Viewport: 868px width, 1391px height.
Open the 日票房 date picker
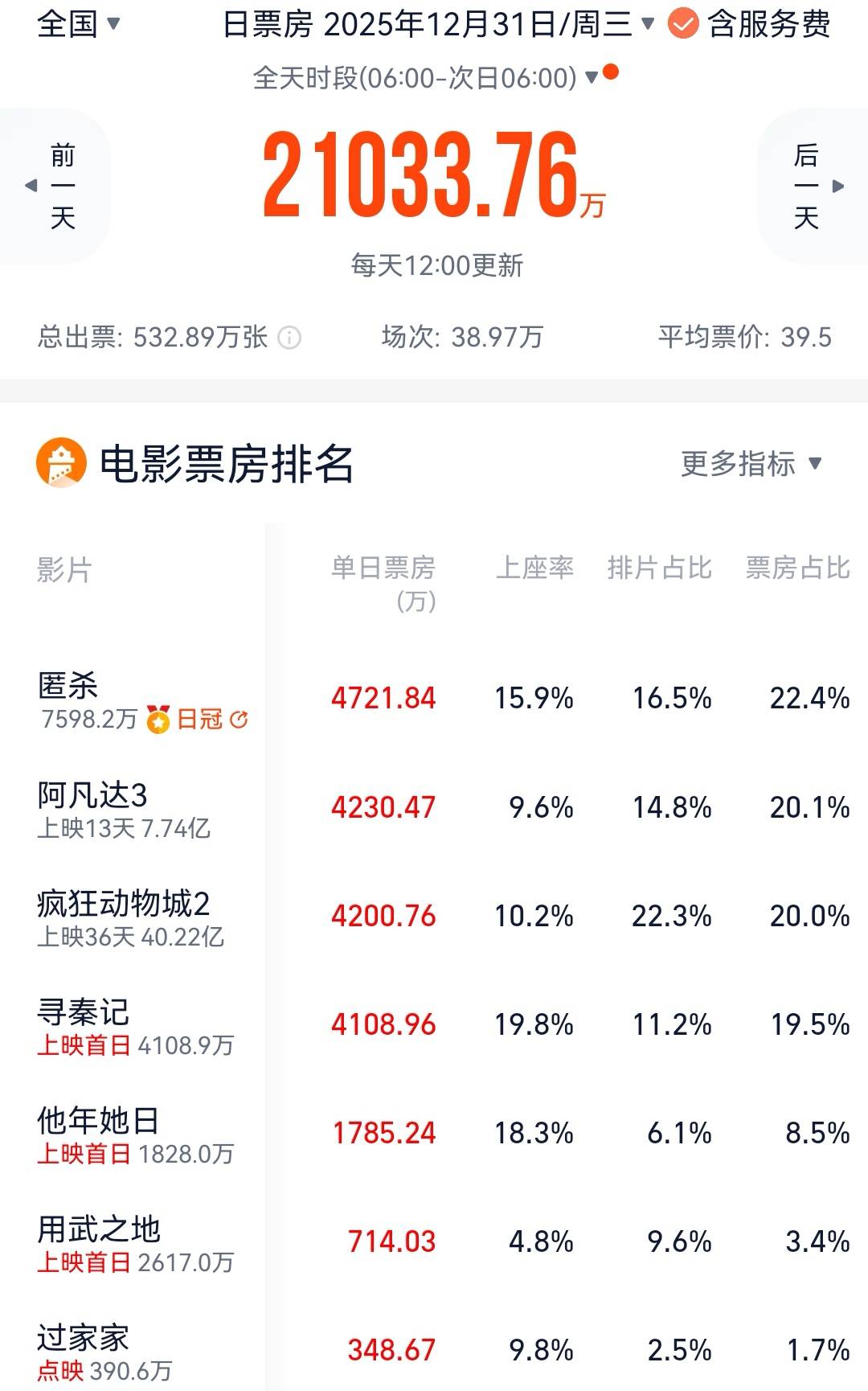point(438,25)
